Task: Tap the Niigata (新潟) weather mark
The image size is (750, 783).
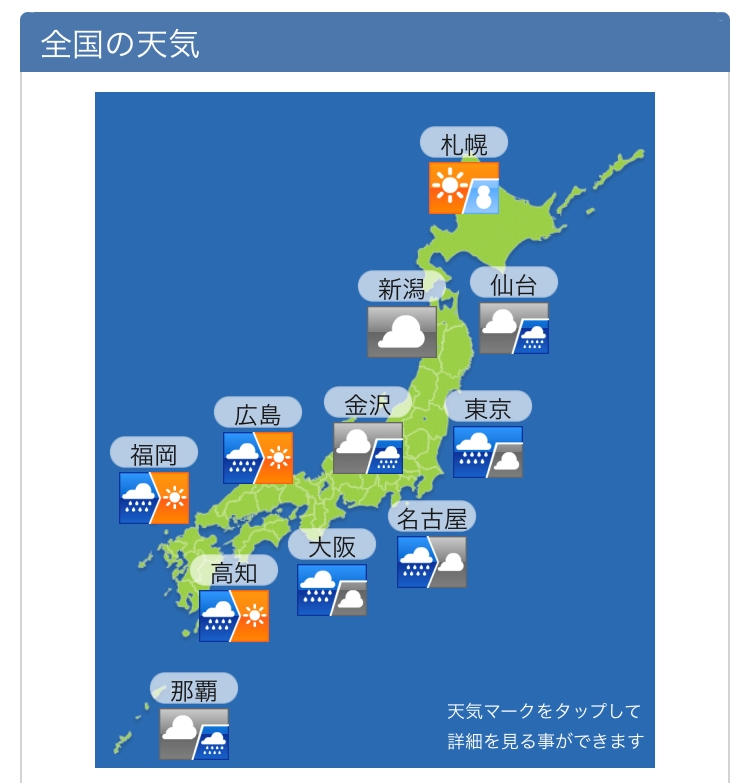Action: coord(402,331)
